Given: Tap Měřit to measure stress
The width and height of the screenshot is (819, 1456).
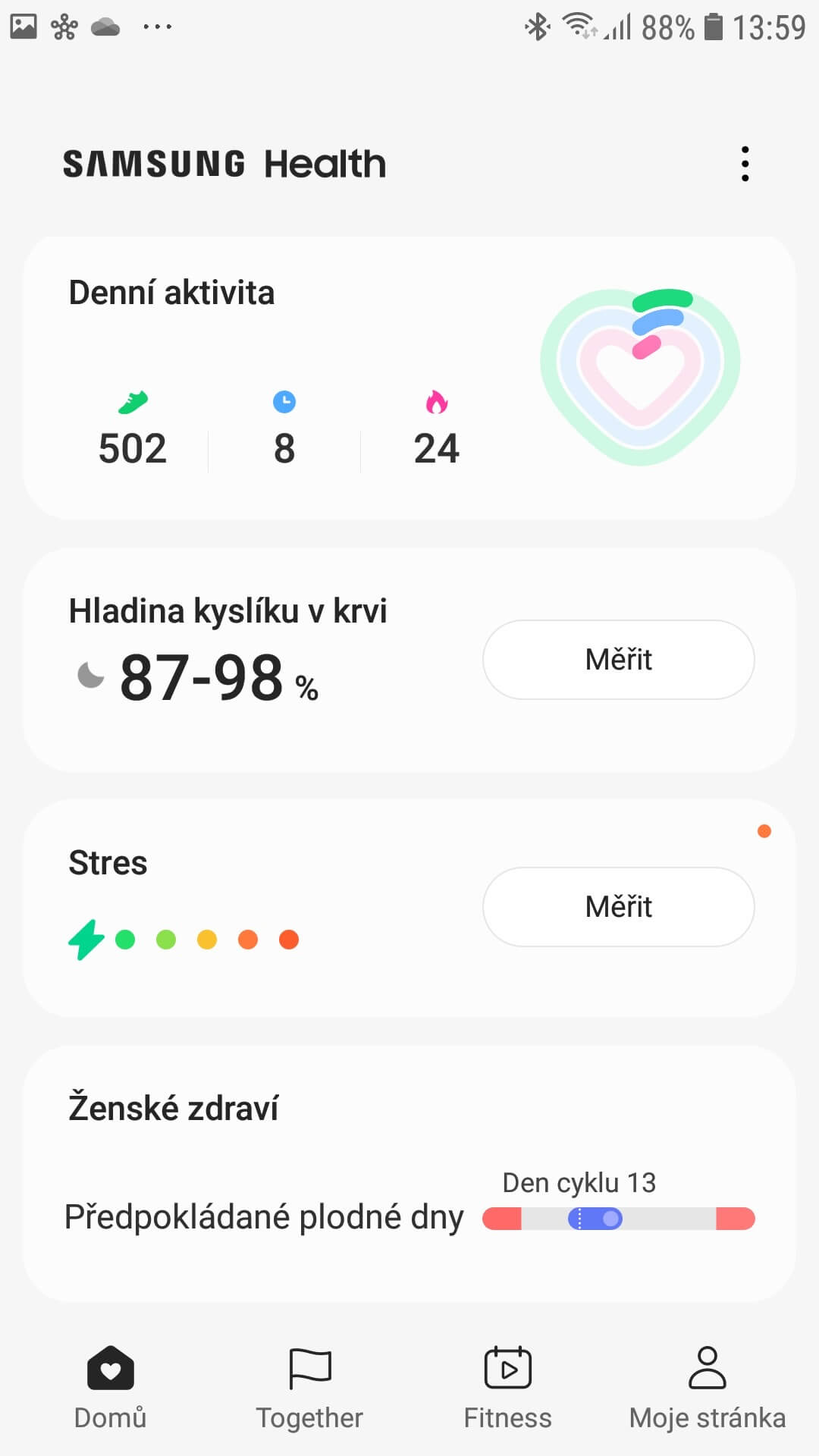Looking at the screenshot, I should click(x=619, y=906).
